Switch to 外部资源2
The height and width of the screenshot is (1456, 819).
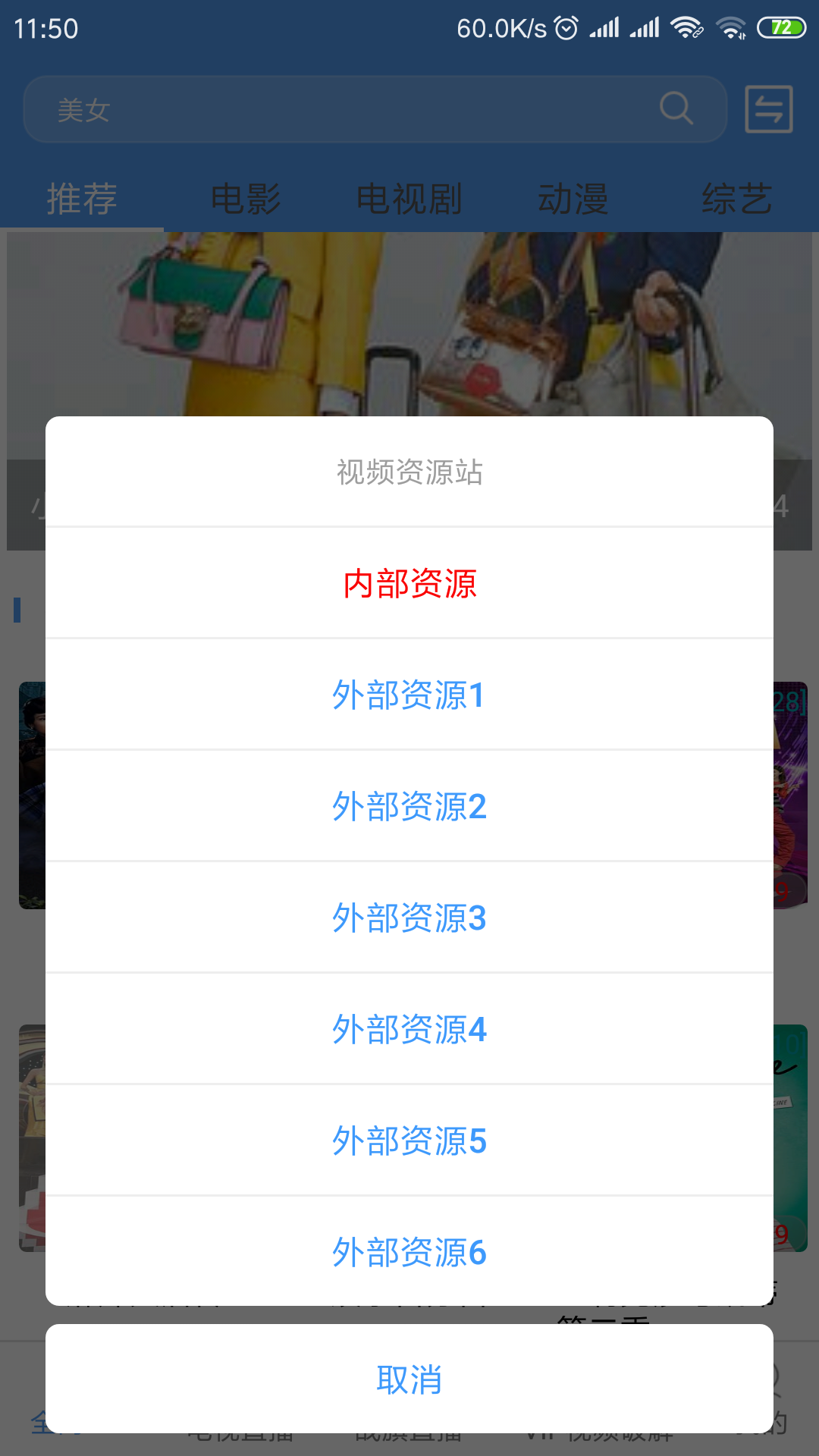click(409, 806)
